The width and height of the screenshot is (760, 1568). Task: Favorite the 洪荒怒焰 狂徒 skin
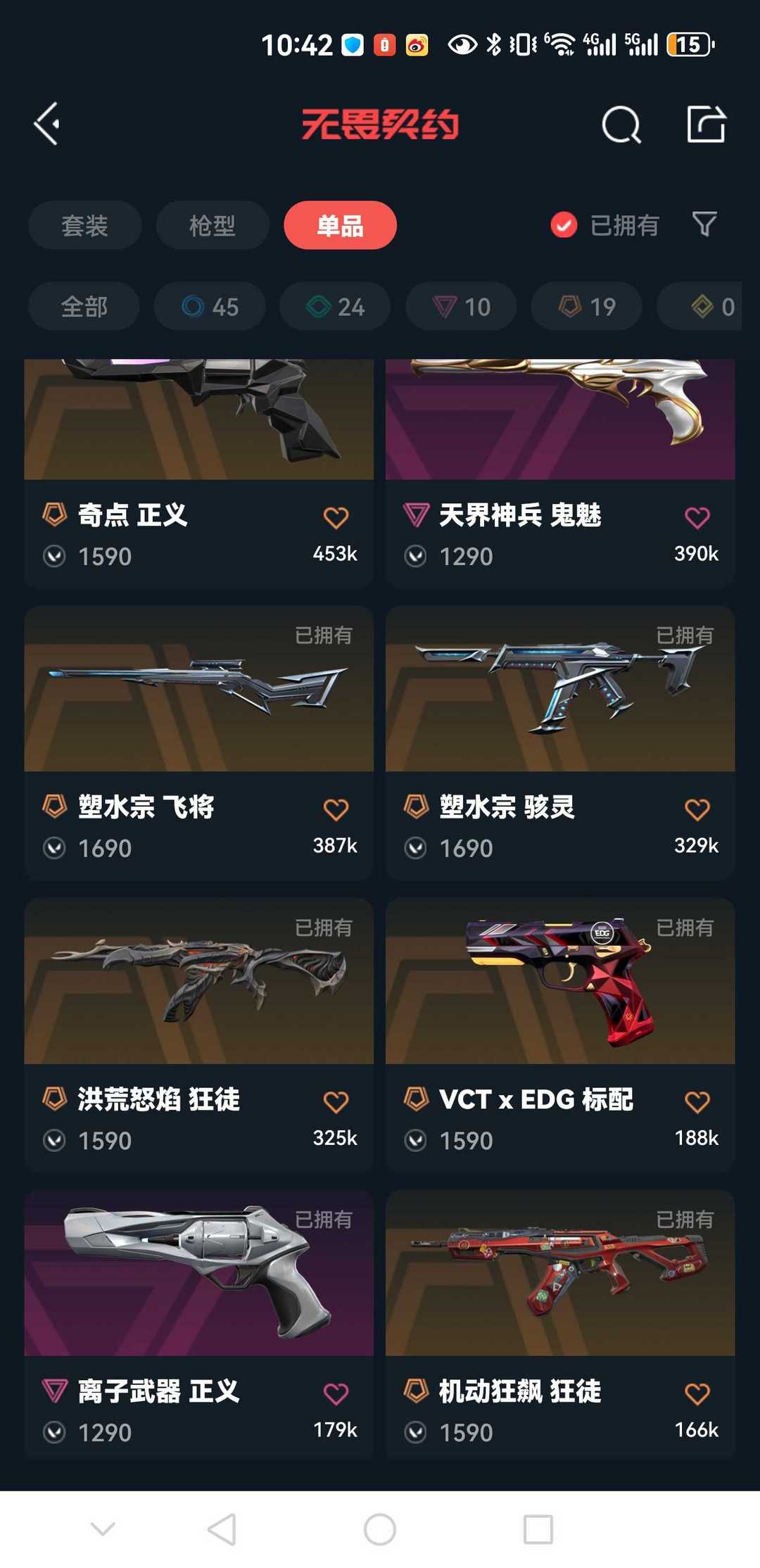pyautogui.click(x=336, y=1101)
